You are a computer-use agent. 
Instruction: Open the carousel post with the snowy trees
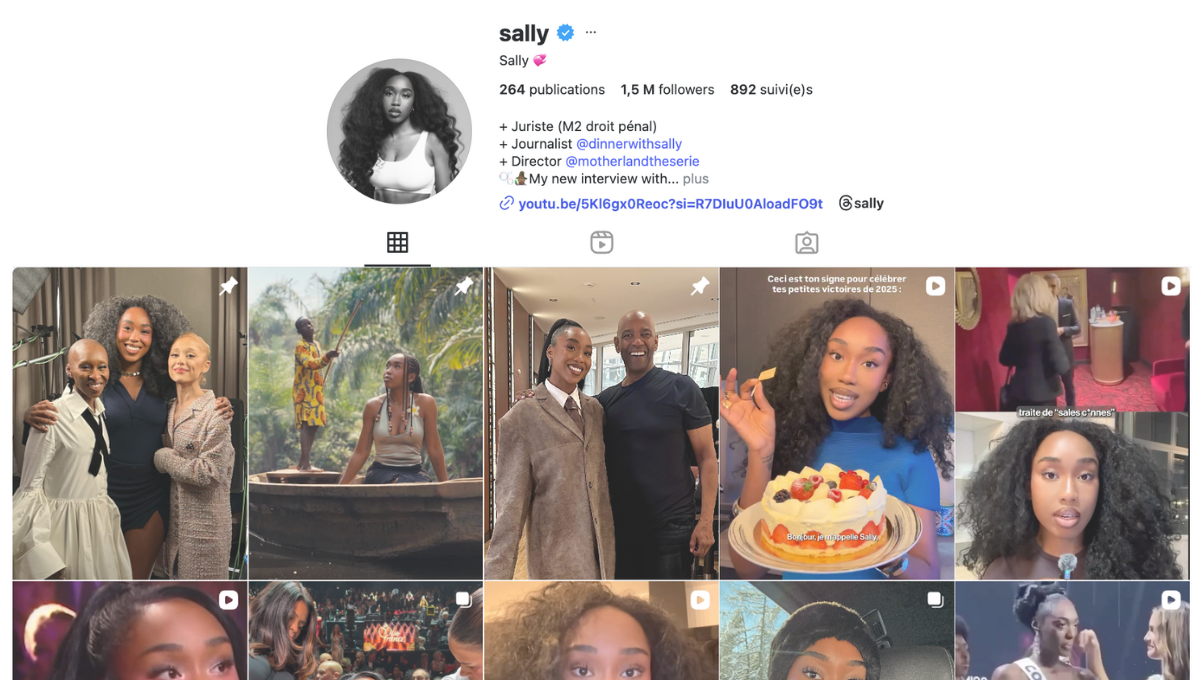click(x=836, y=631)
